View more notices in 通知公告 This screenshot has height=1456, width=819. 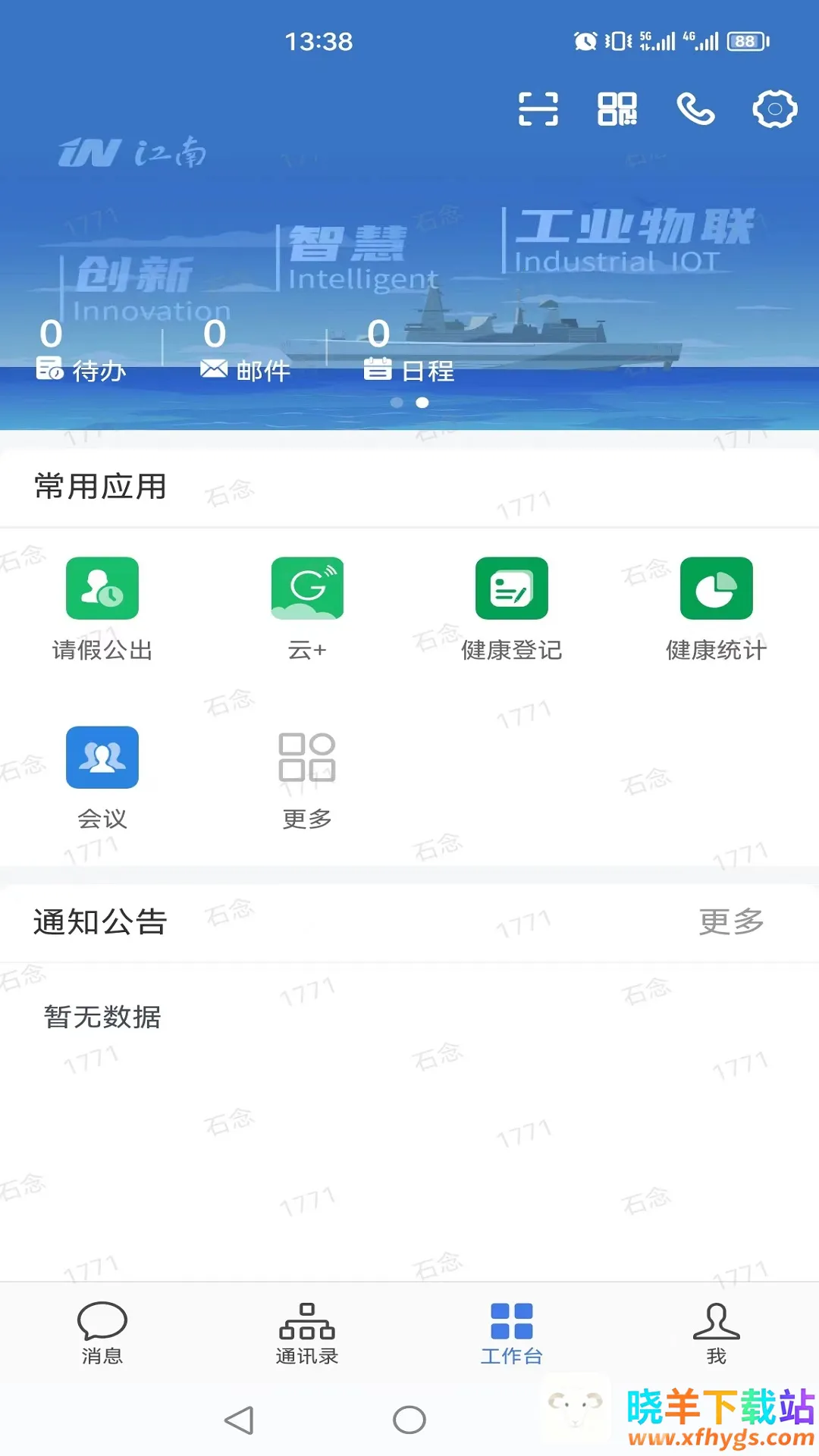pyautogui.click(x=730, y=922)
